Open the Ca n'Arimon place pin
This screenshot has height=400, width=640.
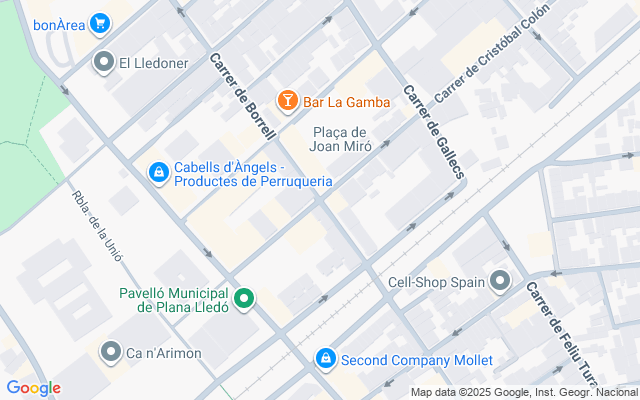pos(110,352)
